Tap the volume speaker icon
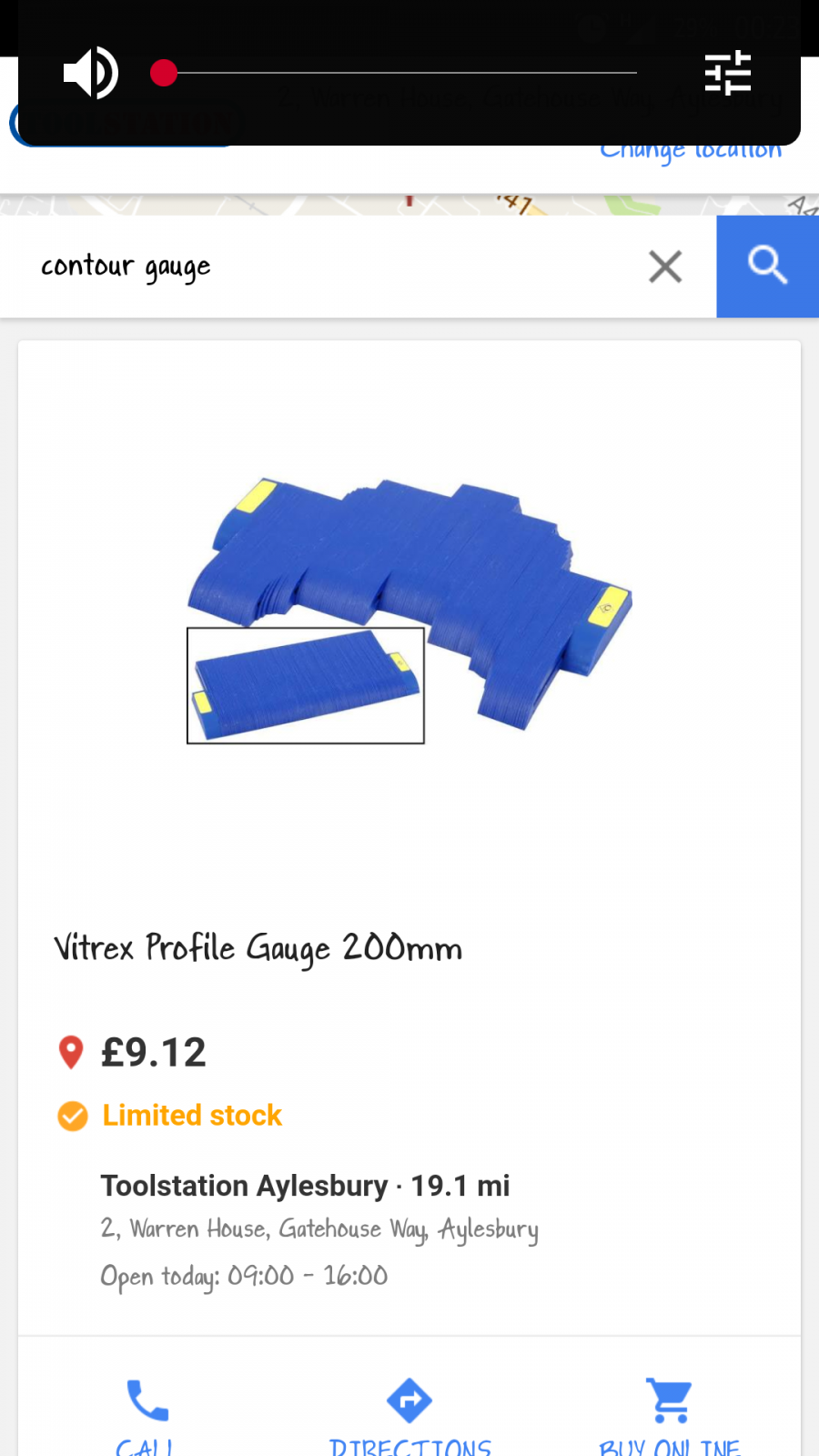 (x=91, y=73)
